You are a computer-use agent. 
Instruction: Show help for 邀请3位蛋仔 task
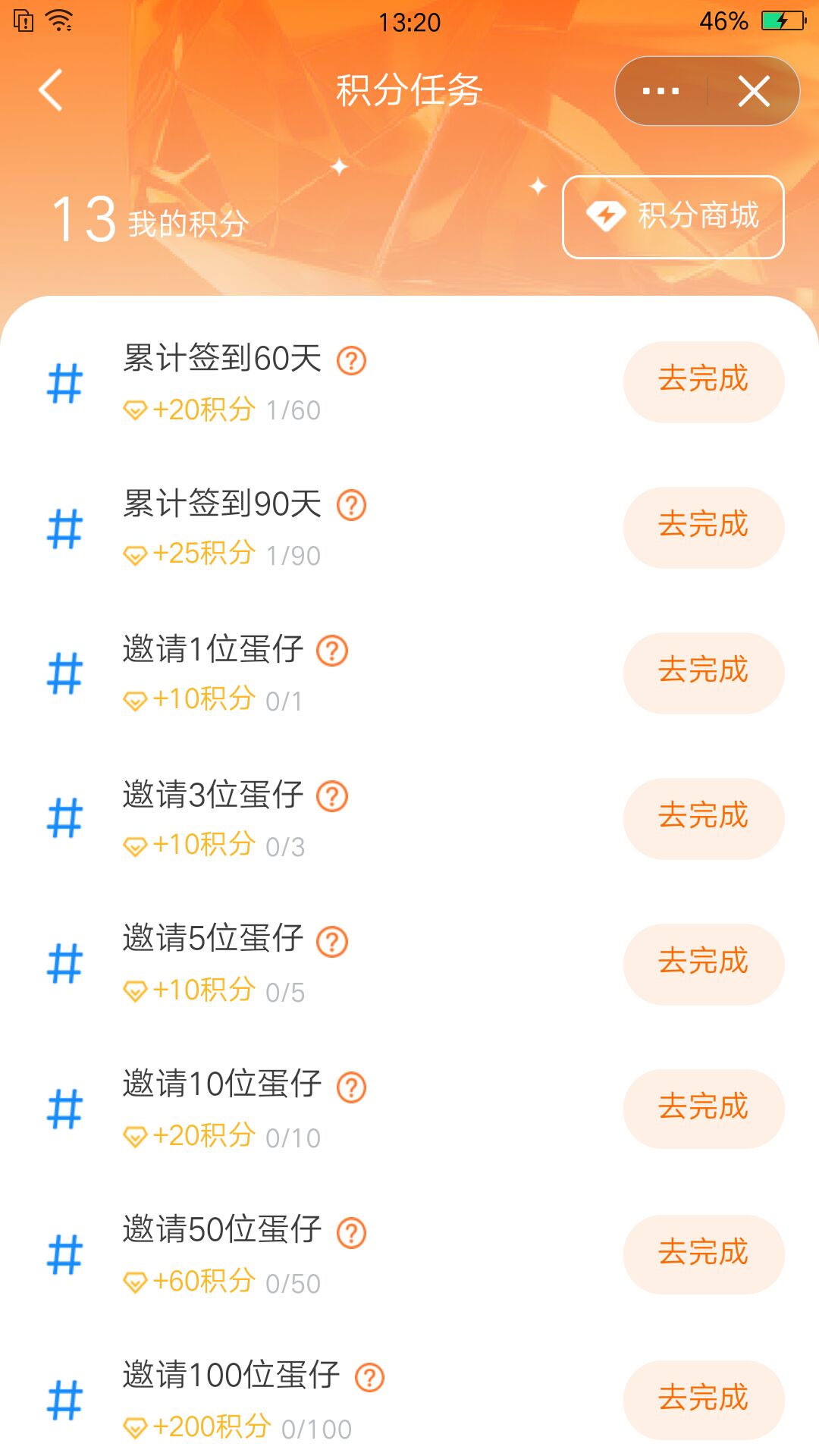tap(332, 796)
